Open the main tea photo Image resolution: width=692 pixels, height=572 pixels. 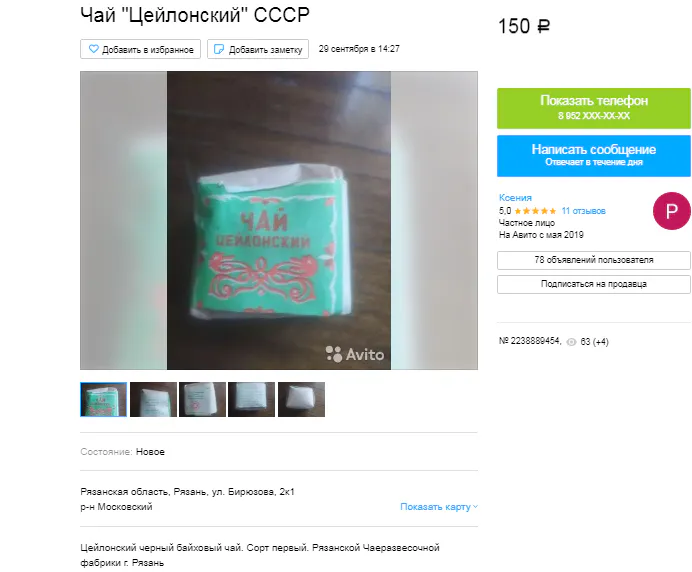(278, 220)
